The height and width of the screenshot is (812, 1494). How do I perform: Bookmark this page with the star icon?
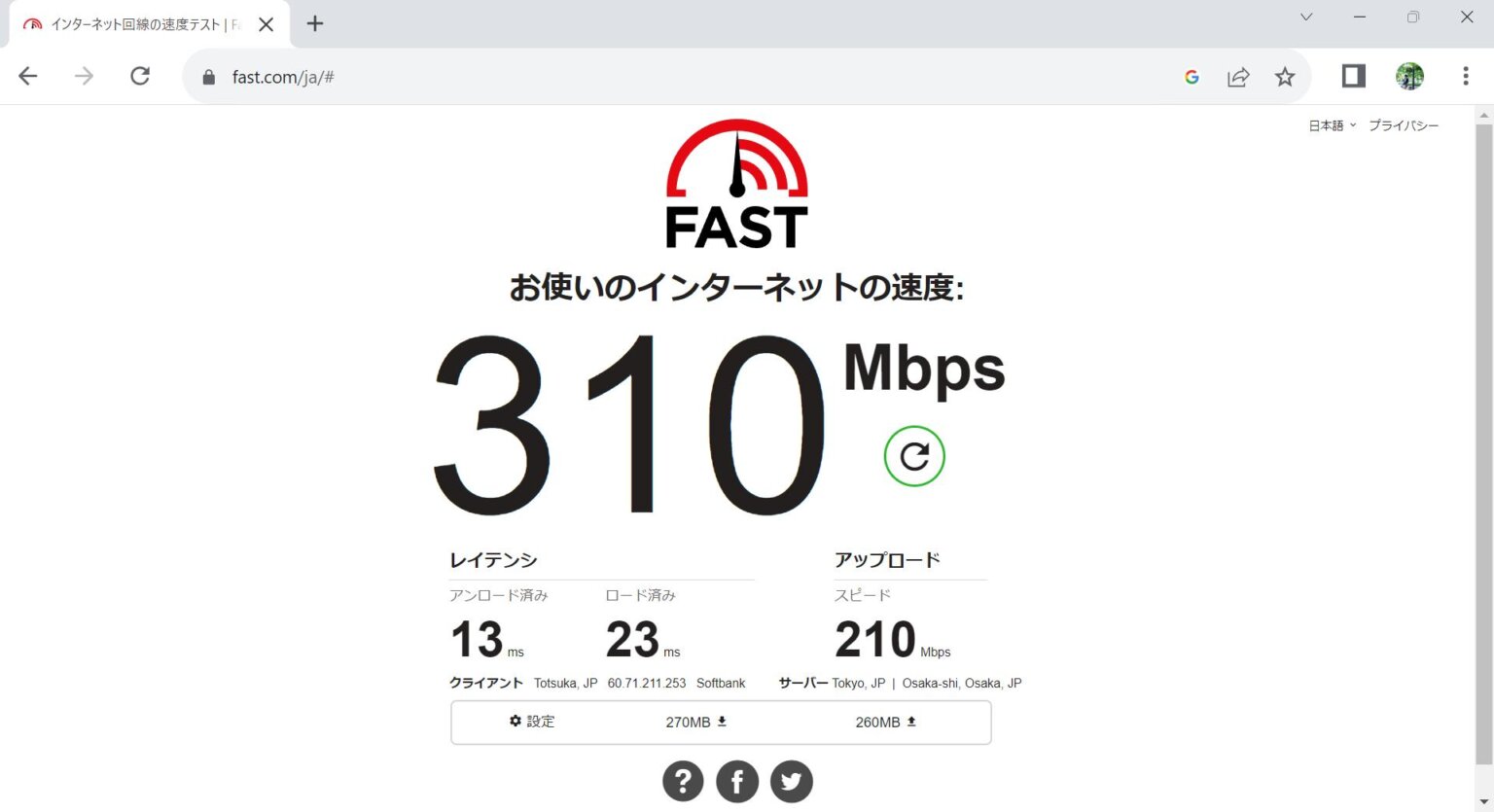coord(1285,77)
